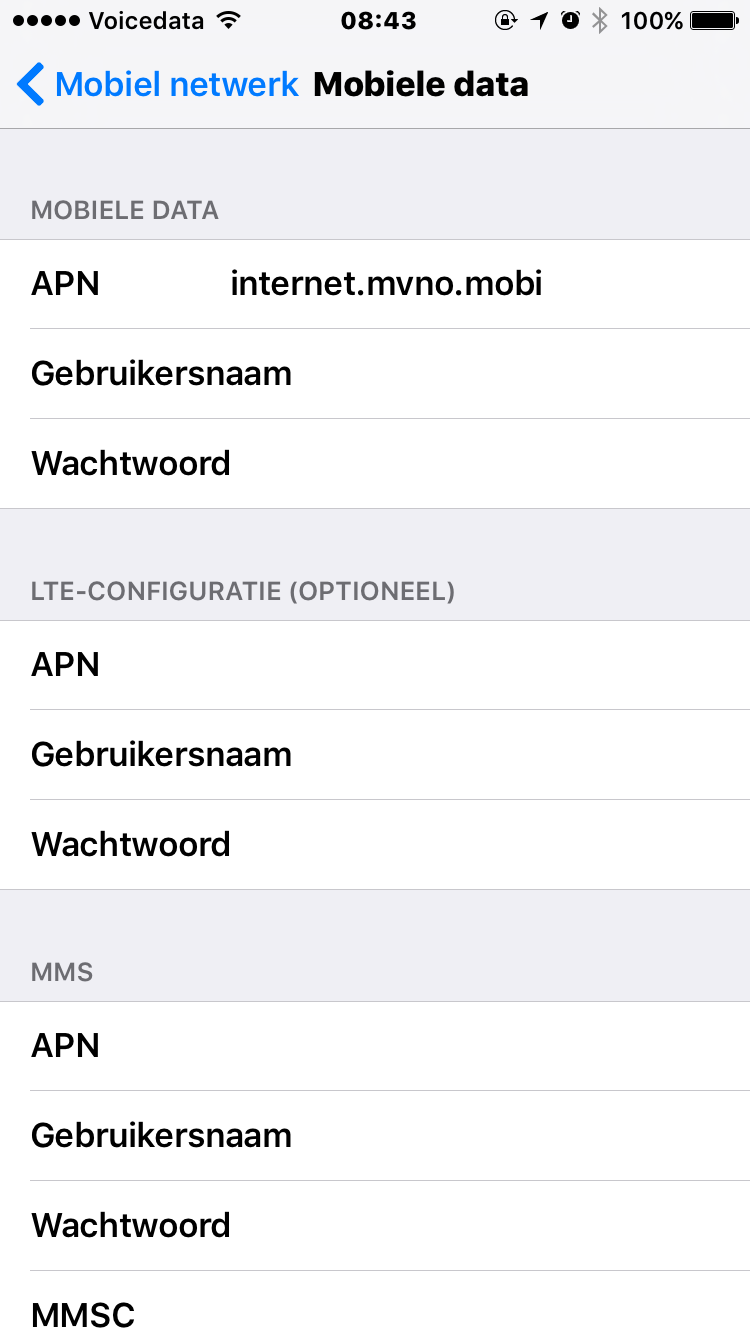Viewport: 750px width, 1334px height.
Task: Tap the APN field under MMS
Action: coord(65,1045)
